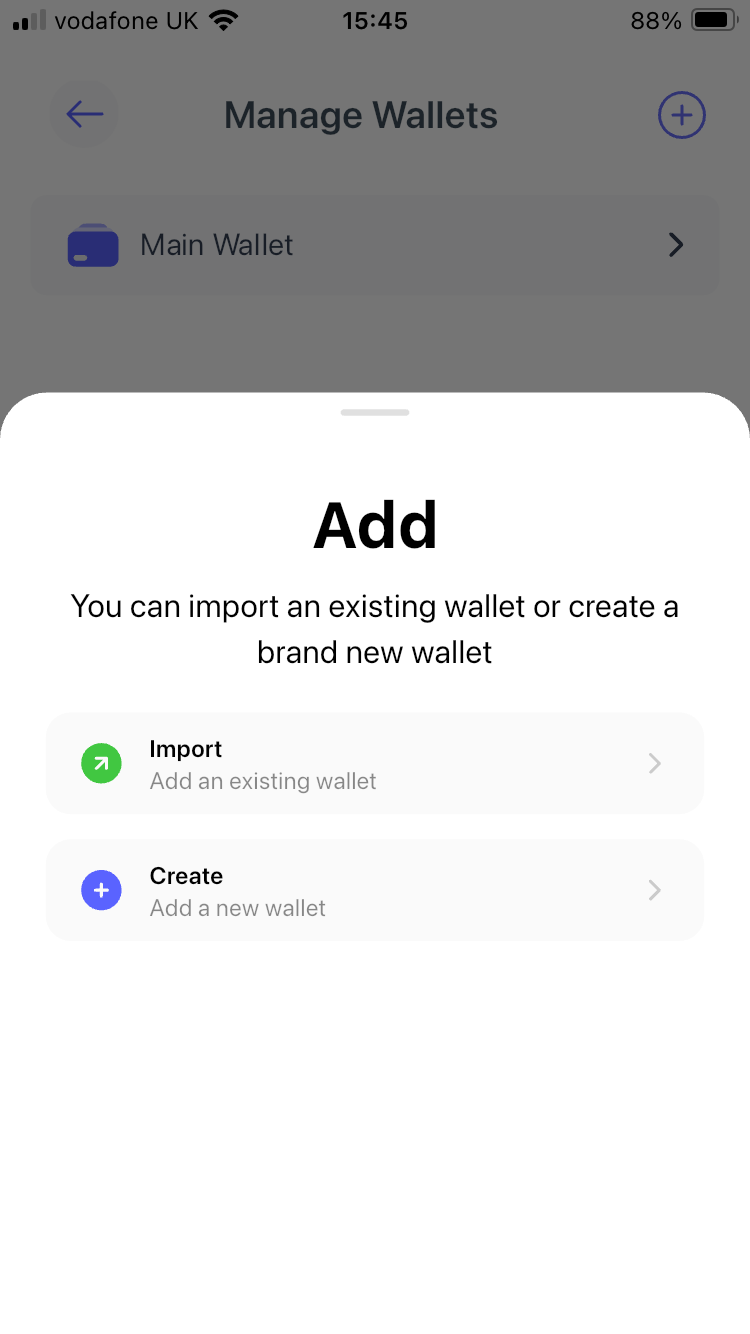This screenshot has width=750, height=1334.
Task: Tap the plus icon in Manage Wallets
Action: 681,116
